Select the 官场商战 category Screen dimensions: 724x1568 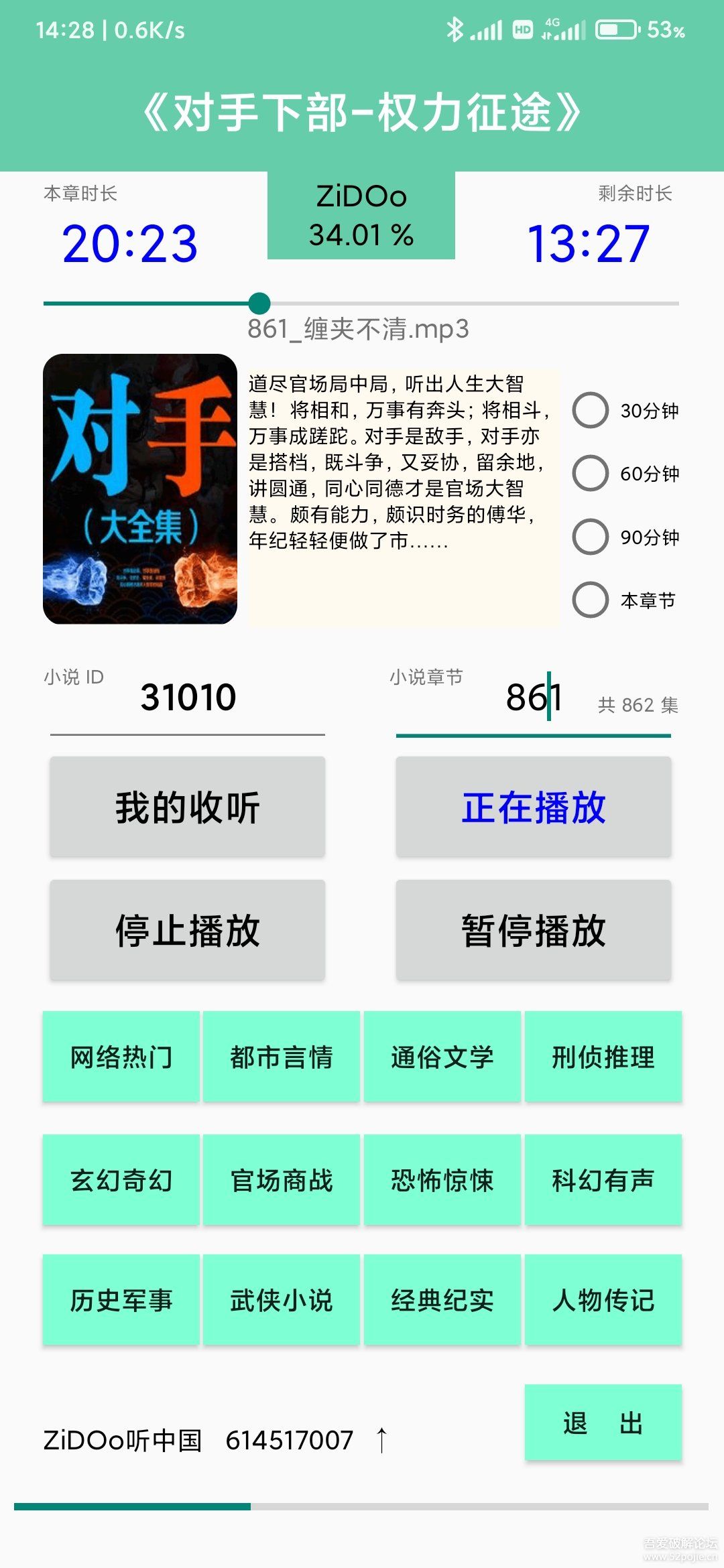tap(282, 1180)
